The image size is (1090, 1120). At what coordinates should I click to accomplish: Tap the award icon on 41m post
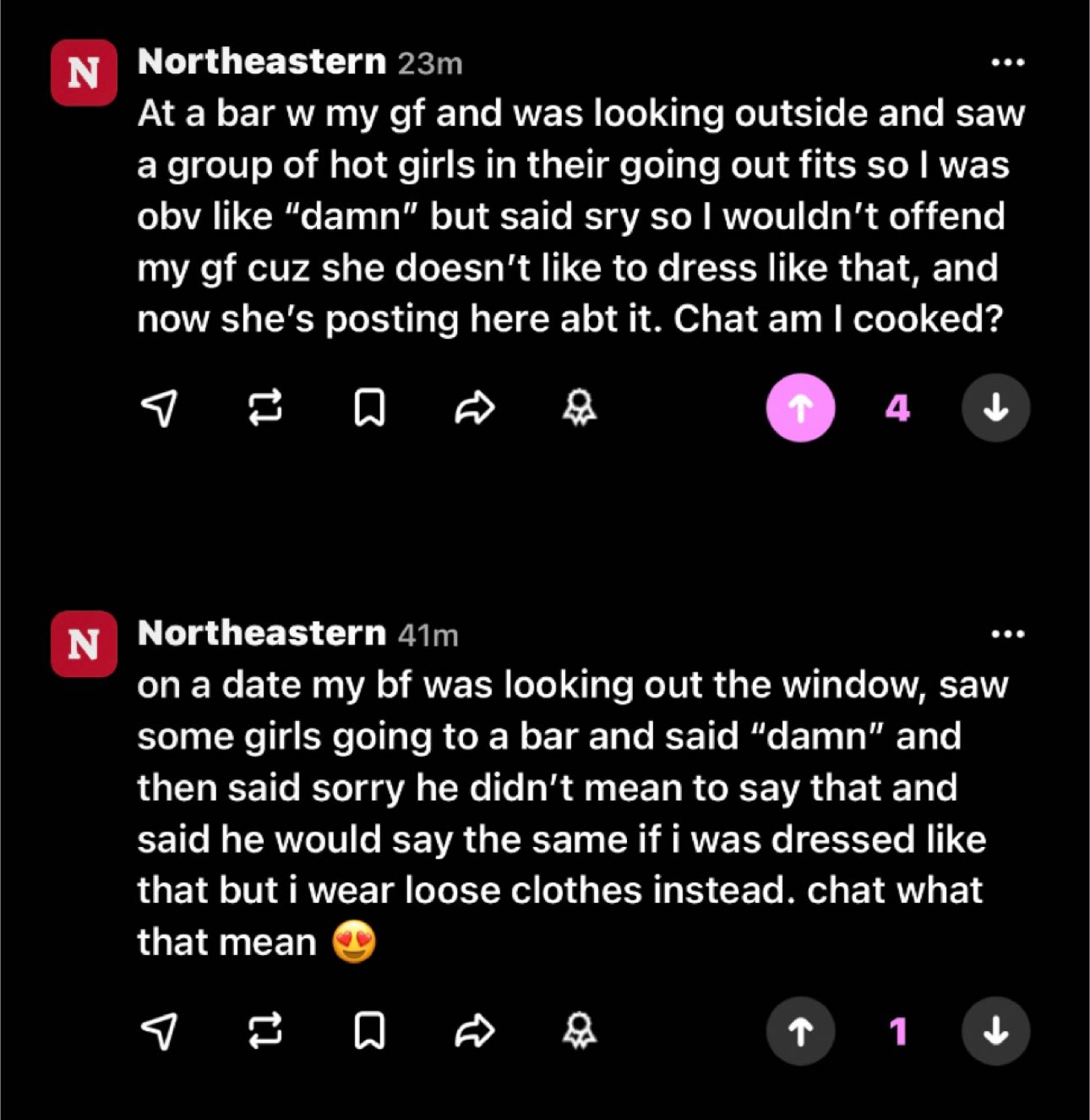click(580, 1031)
